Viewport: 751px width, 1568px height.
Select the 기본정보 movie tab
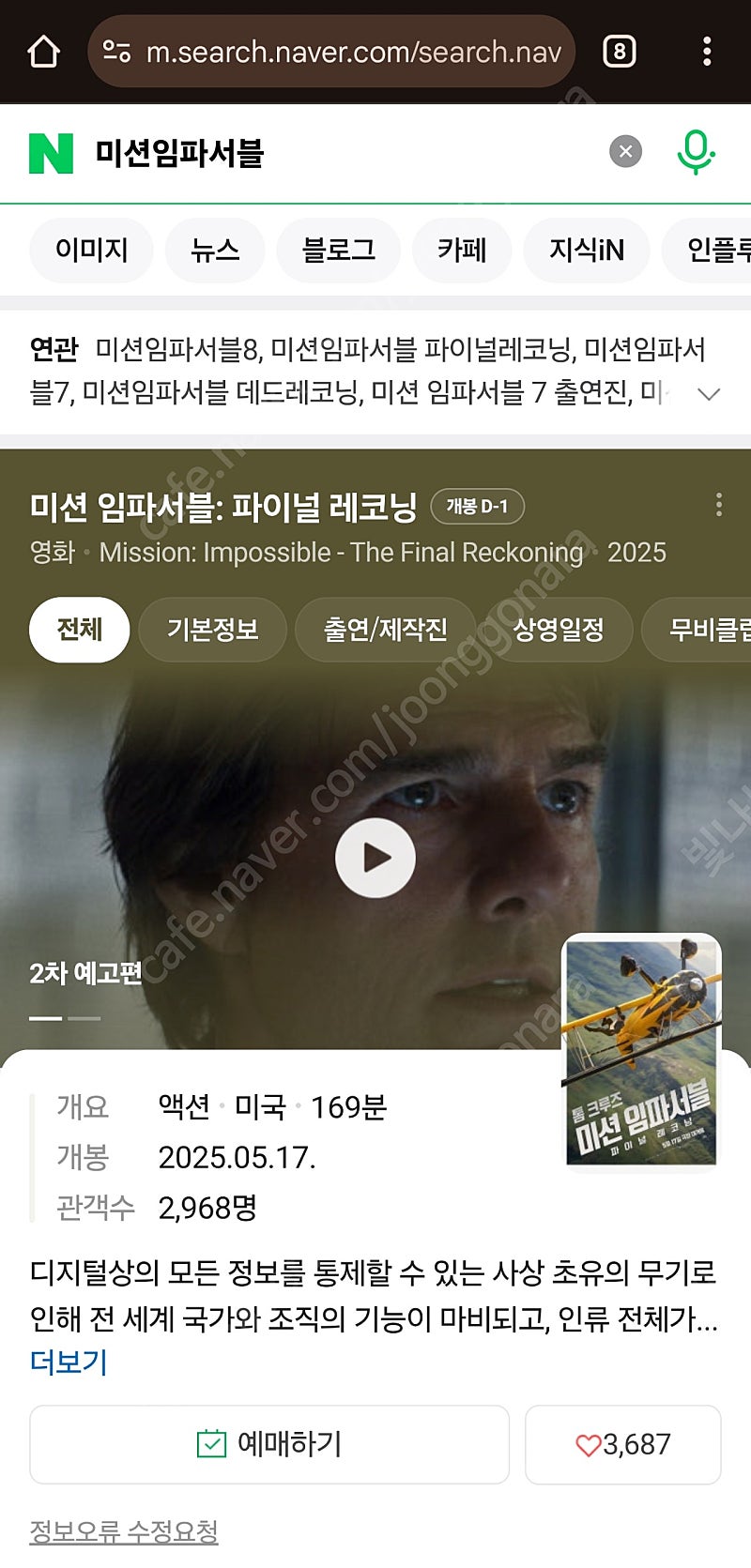(212, 630)
